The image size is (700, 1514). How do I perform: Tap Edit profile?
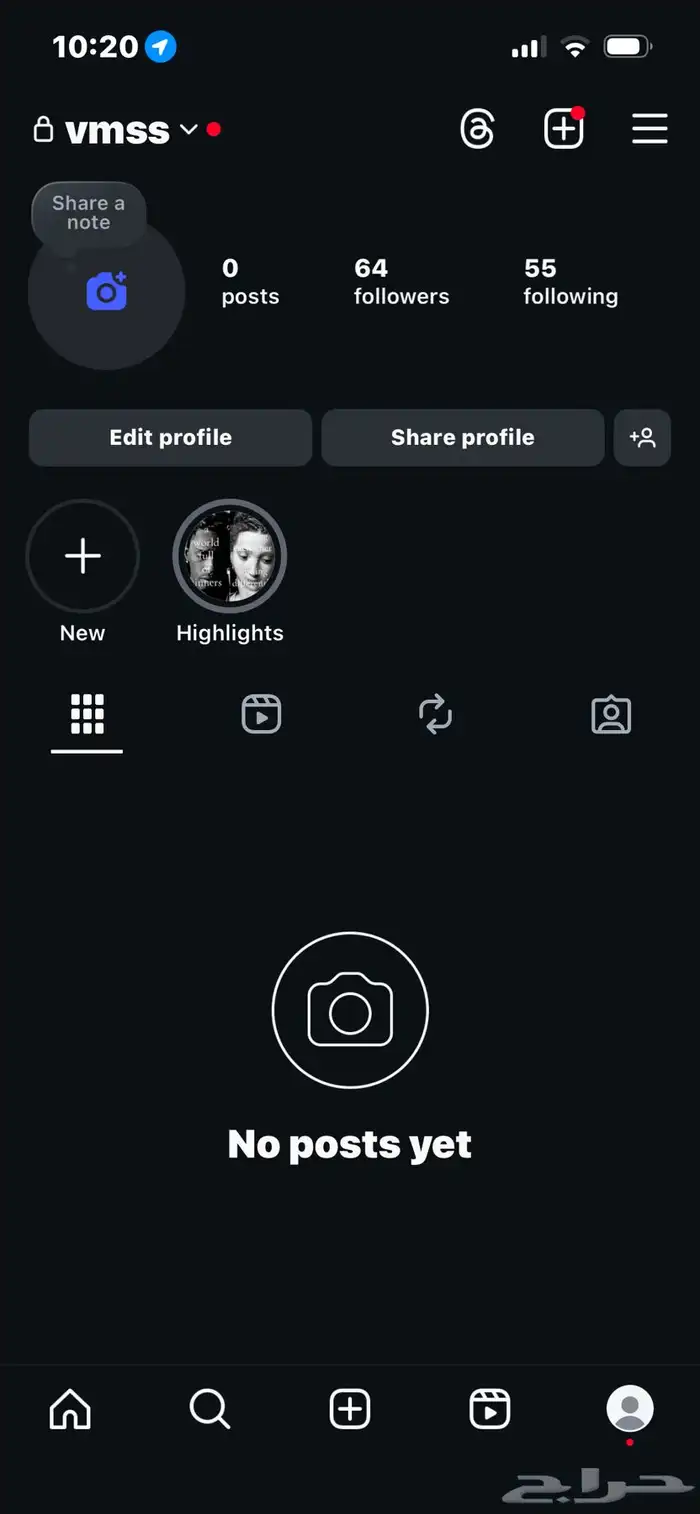click(x=170, y=438)
